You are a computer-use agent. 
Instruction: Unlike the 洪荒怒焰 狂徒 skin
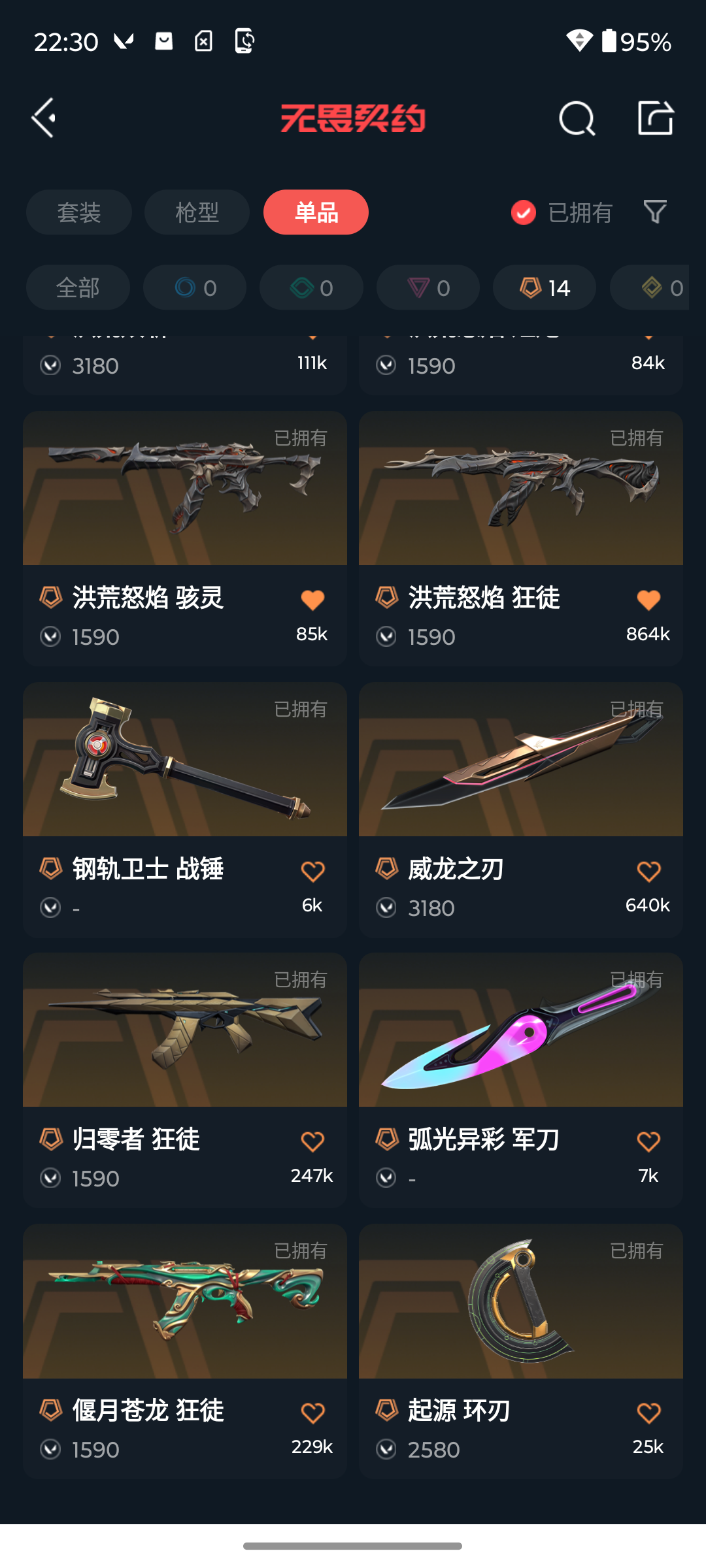tap(648, 600)
